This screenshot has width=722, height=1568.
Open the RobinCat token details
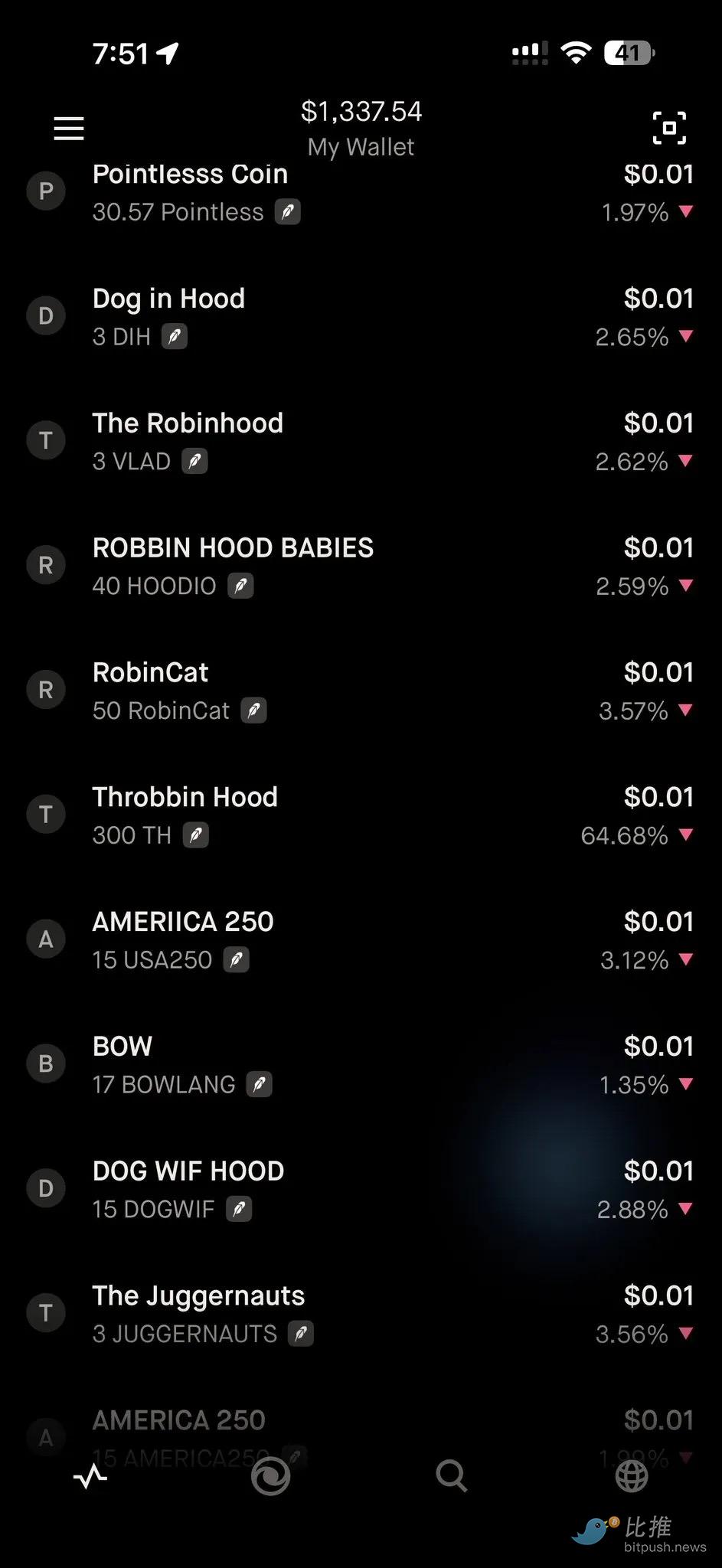(361, 691)
